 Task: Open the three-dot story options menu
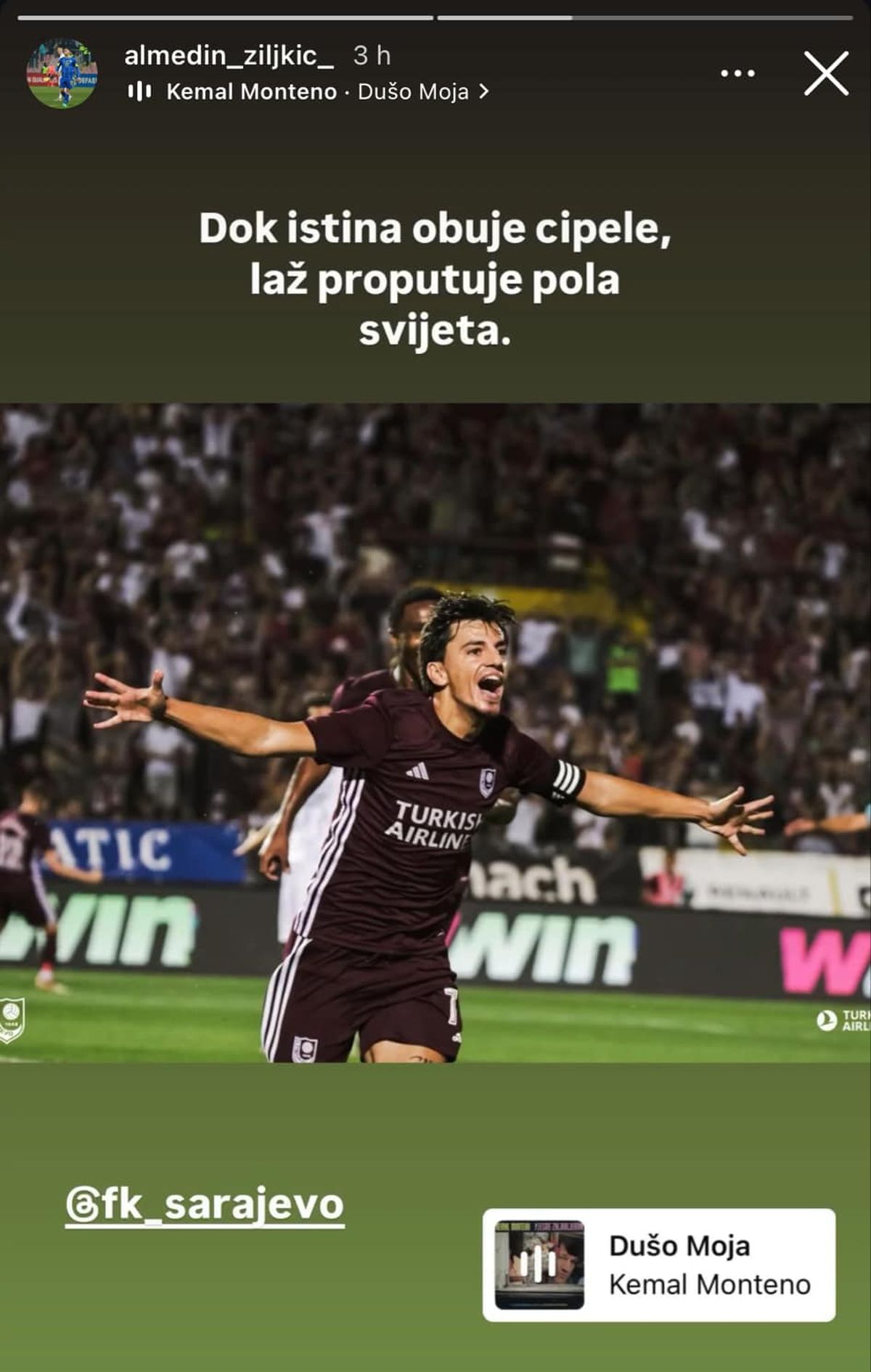(x=737, y=73)
